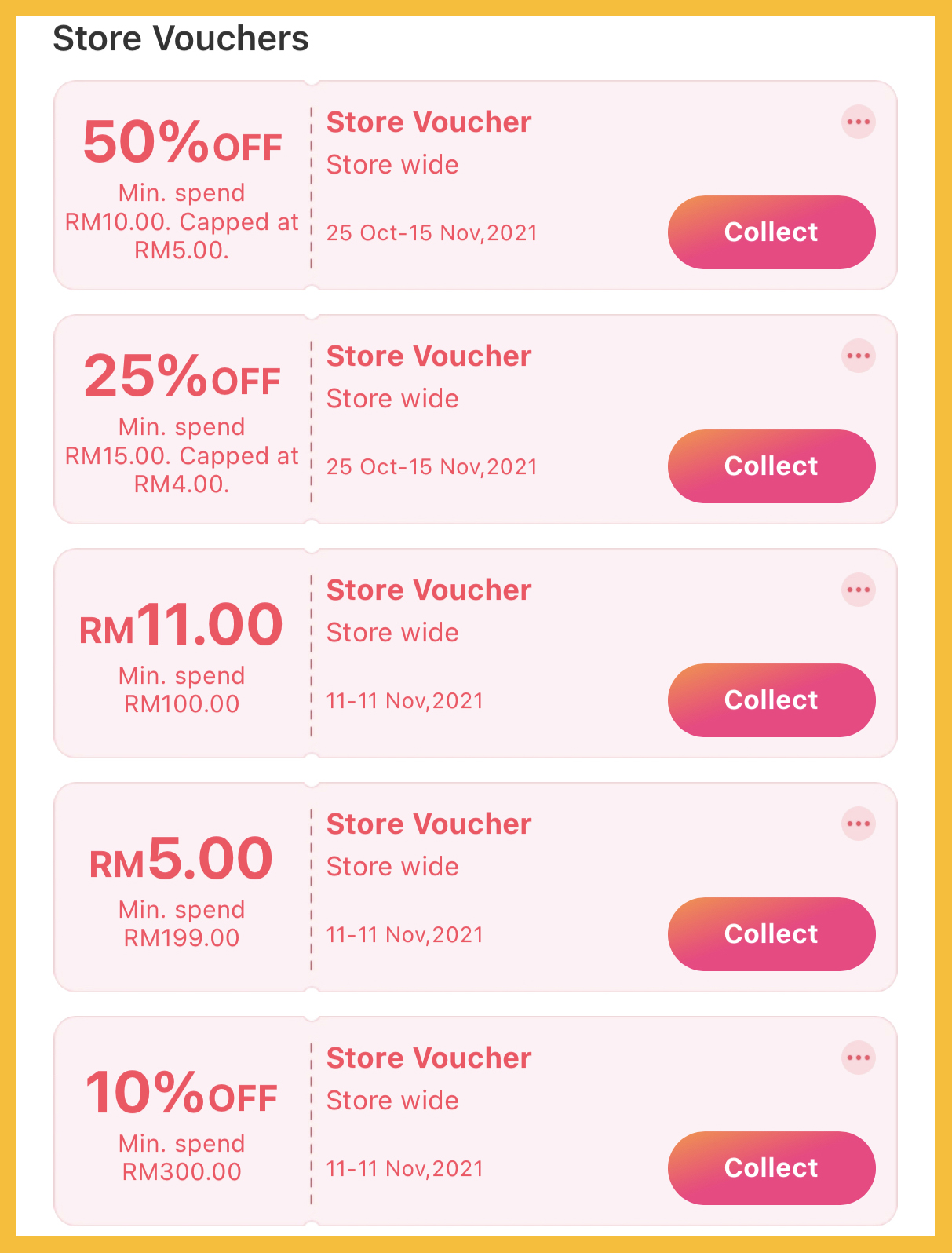
Task: Collect the RM5.00 store voucher
Action: click(x=771, y=934)
